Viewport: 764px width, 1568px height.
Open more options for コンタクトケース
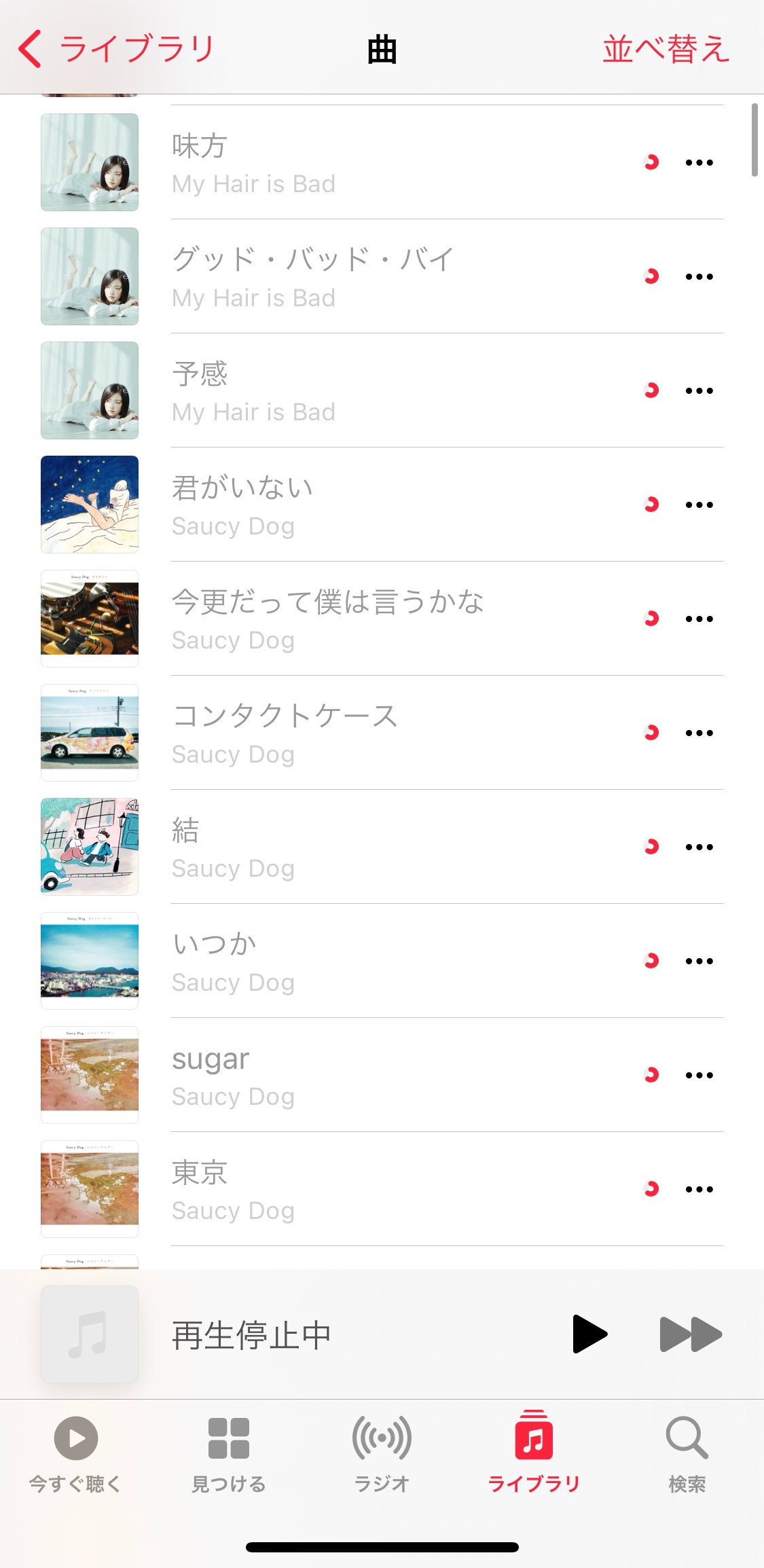699,733
